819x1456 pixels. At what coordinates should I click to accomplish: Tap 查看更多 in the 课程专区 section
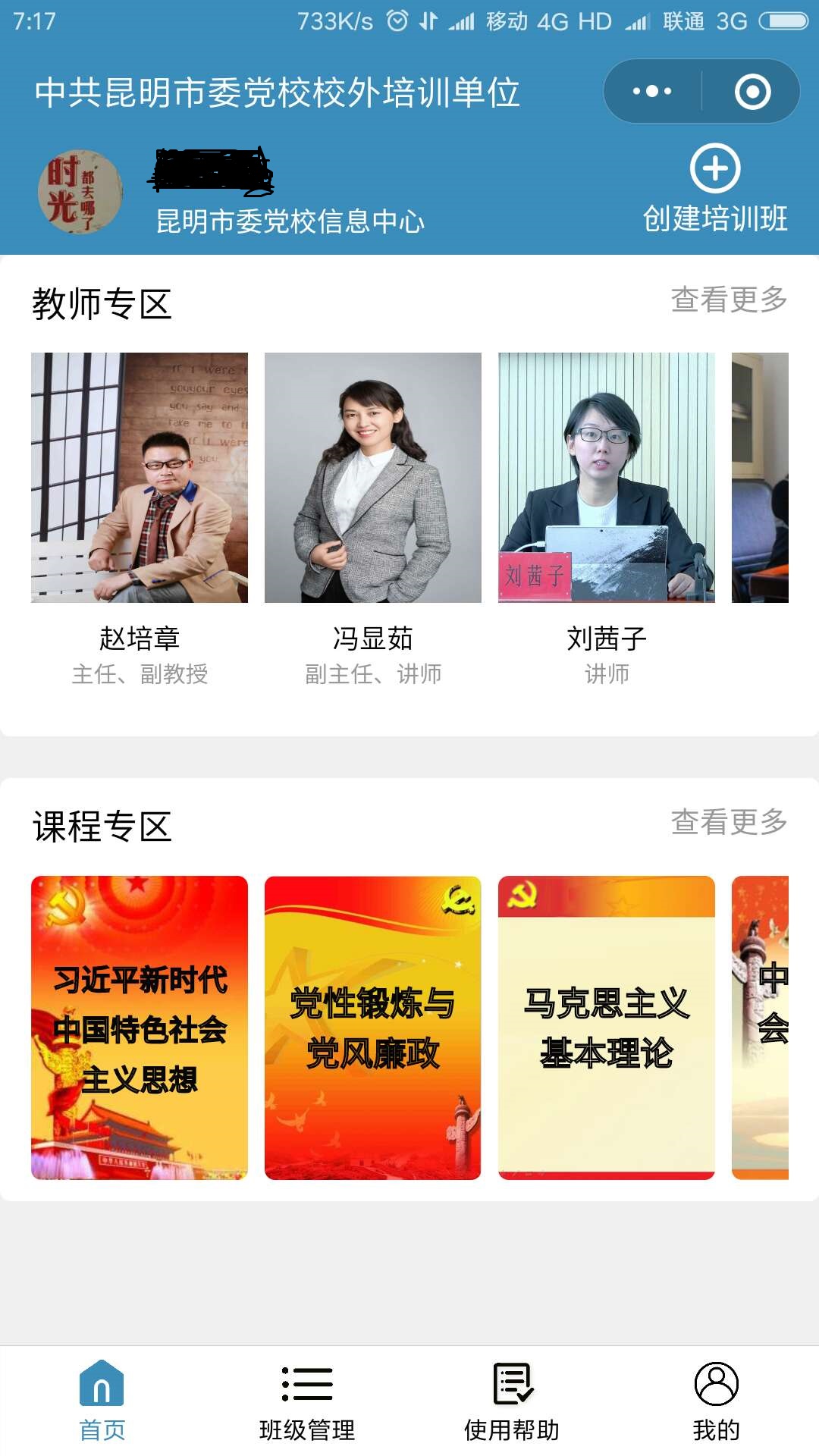coord(729,822)
